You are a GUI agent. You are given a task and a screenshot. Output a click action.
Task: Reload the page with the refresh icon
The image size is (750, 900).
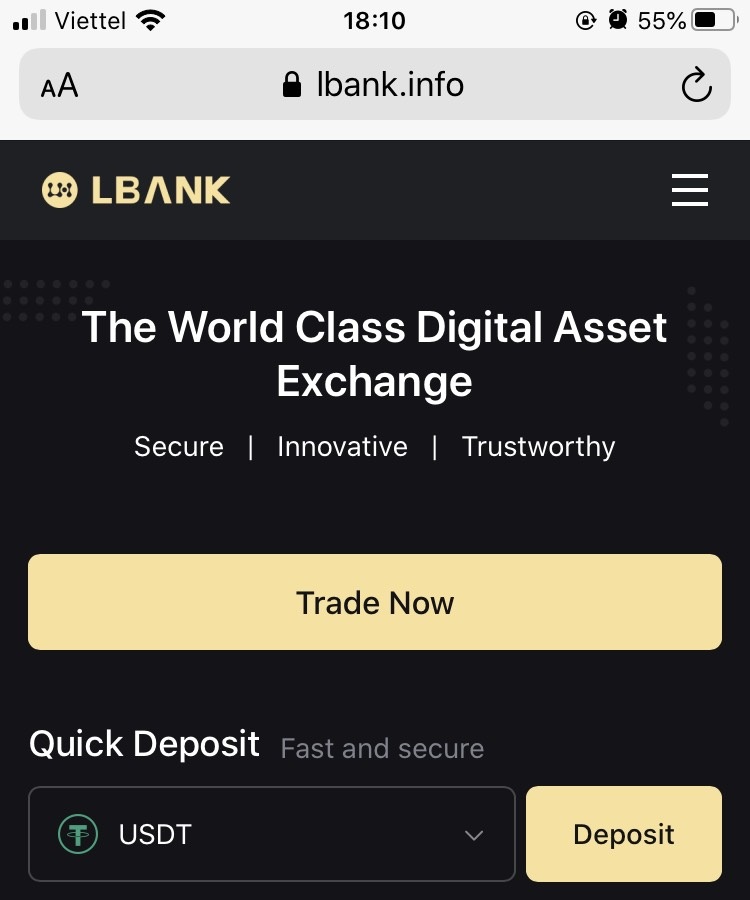click(697, 85)
